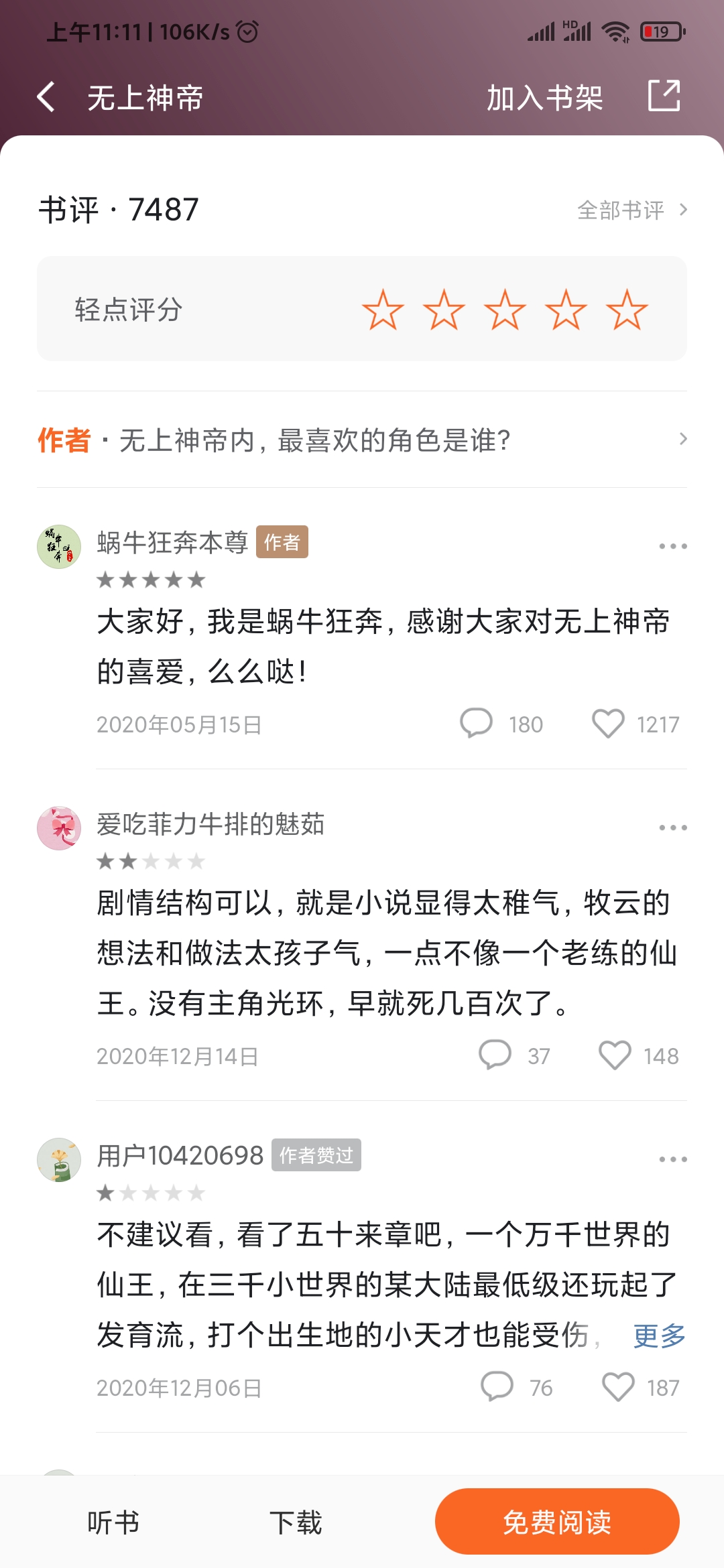The width and height of the screenshot is (724, 1568).
Task: Share this book via share icon
Action: (664, 96)
